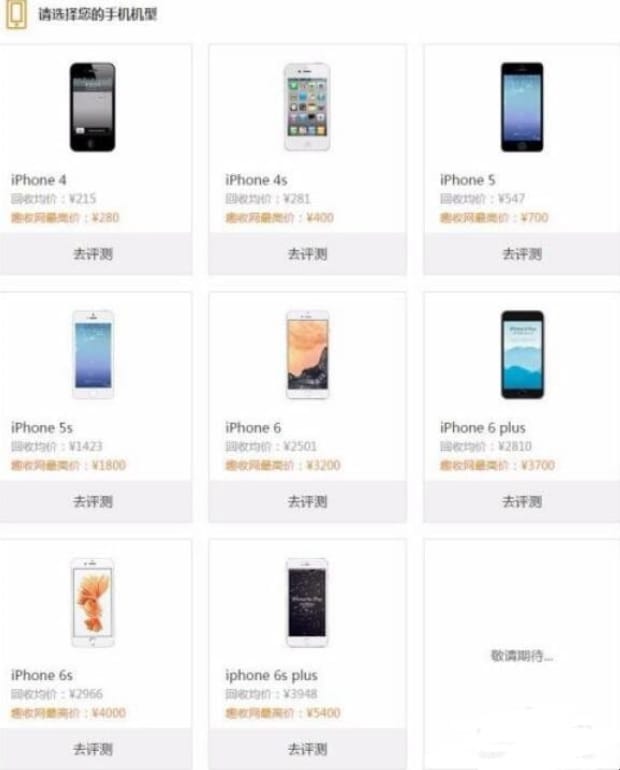The width and height of the screenshot is (620, 770).
Task: Tap 去评测 under iphone 6s plus
Action: click(307, 748)
